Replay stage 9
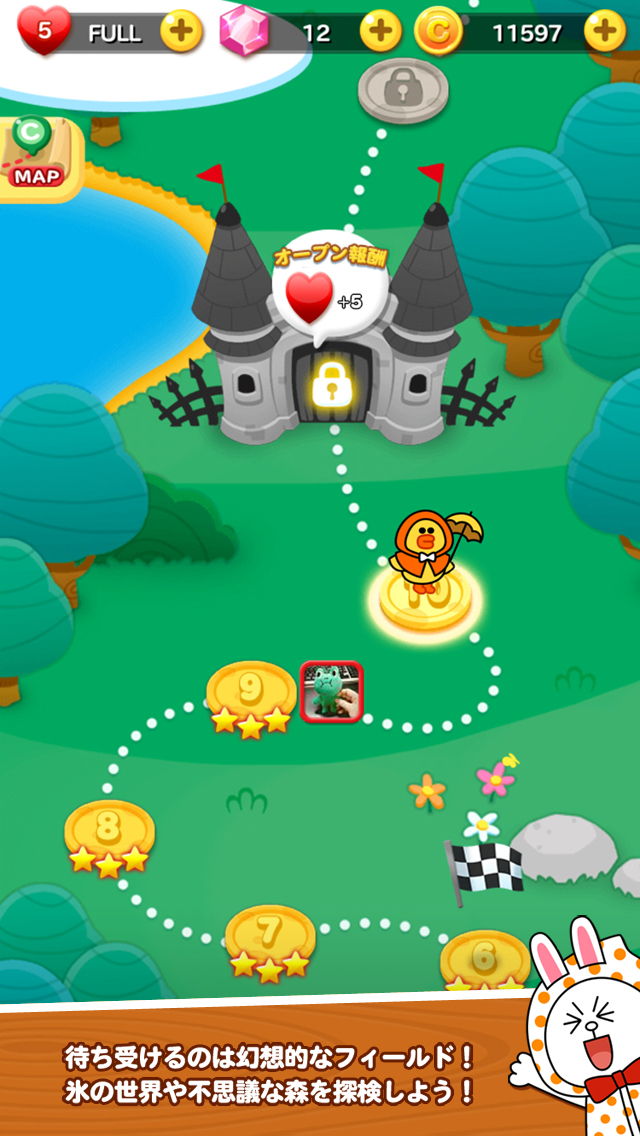The height and width of the screenshot is (1136, 640). [251, 692]
